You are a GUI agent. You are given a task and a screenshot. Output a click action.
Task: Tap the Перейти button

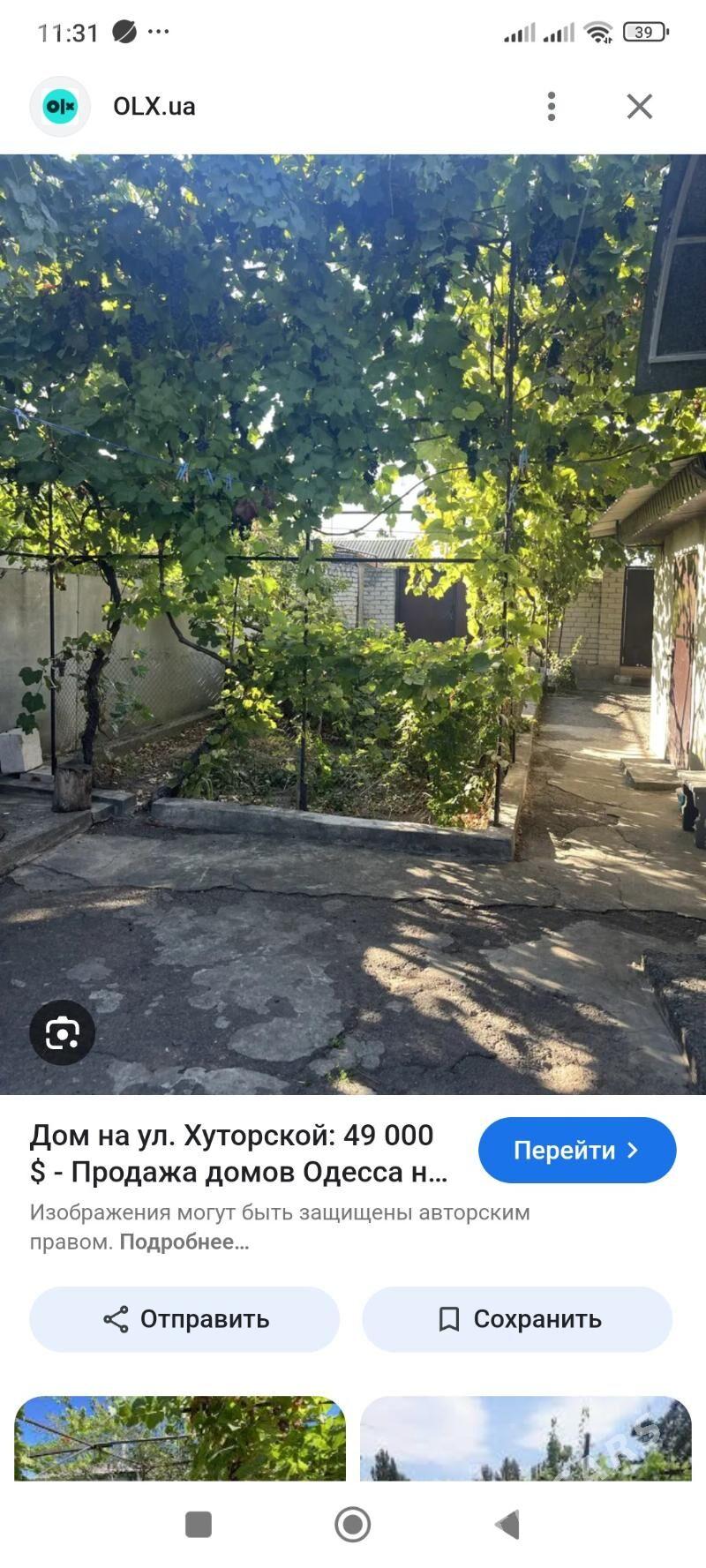click(x=577, y=1151)
